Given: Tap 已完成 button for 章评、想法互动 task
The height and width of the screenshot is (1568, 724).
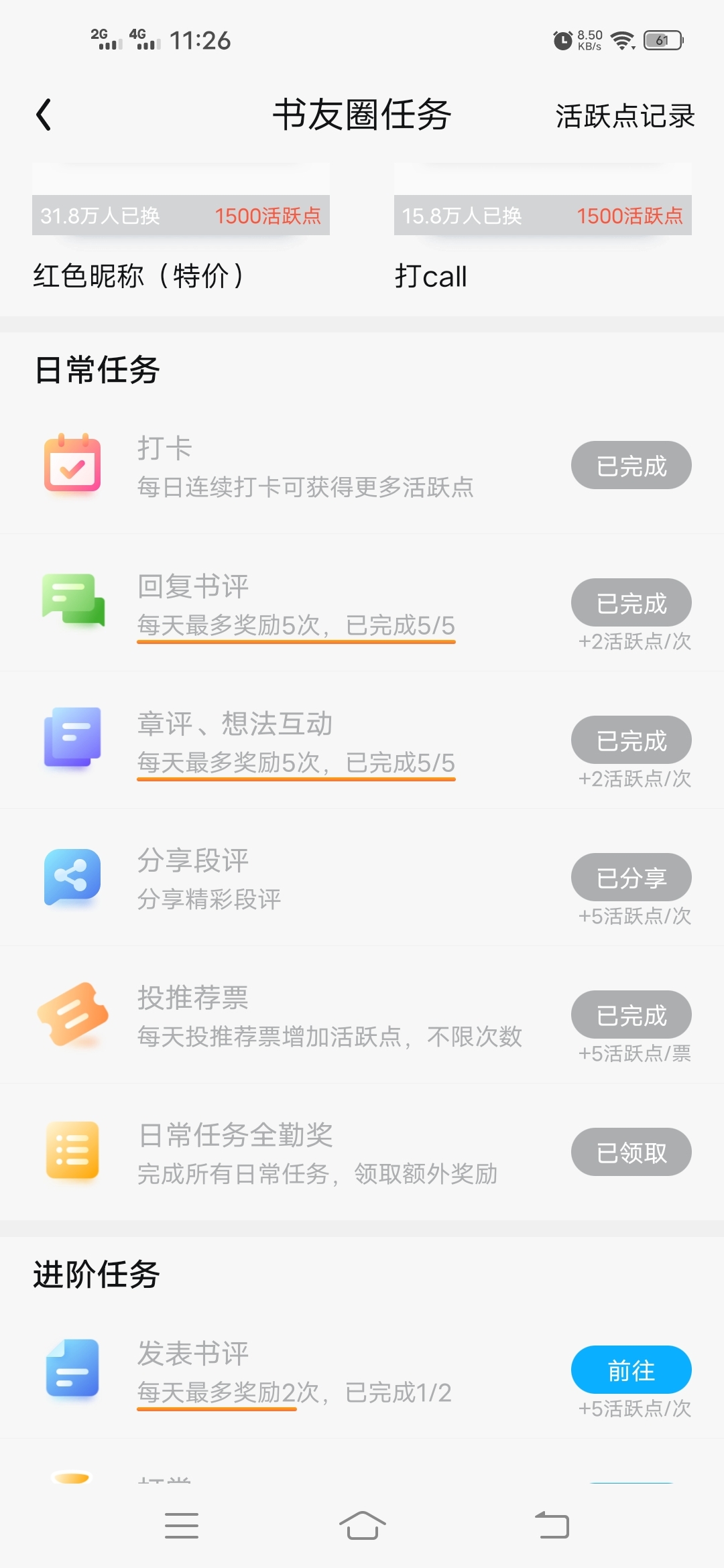Looking at the screenshot, I should (x=631, y=740).
